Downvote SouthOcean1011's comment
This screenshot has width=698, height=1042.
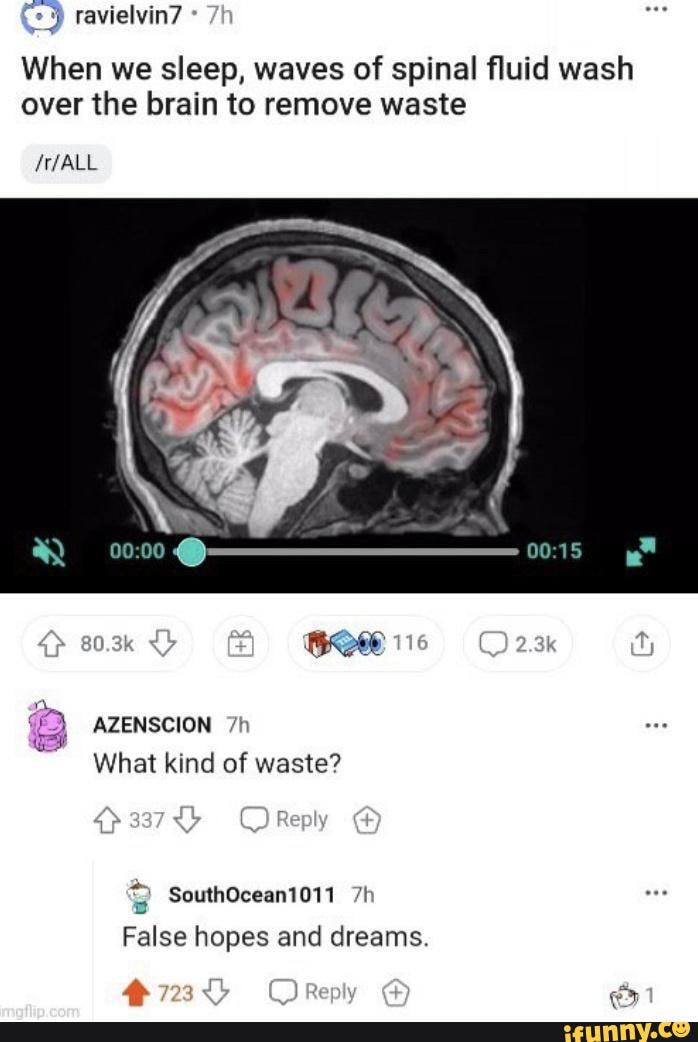tap(216, 993)
